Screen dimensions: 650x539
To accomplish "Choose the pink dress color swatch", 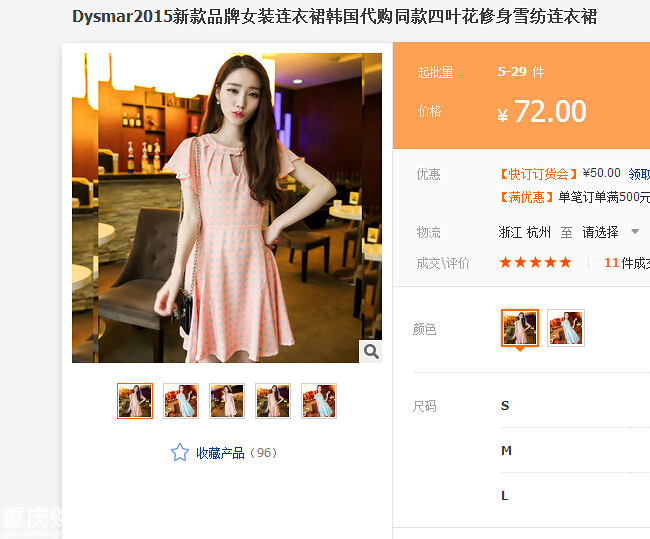I will (520, 328).
